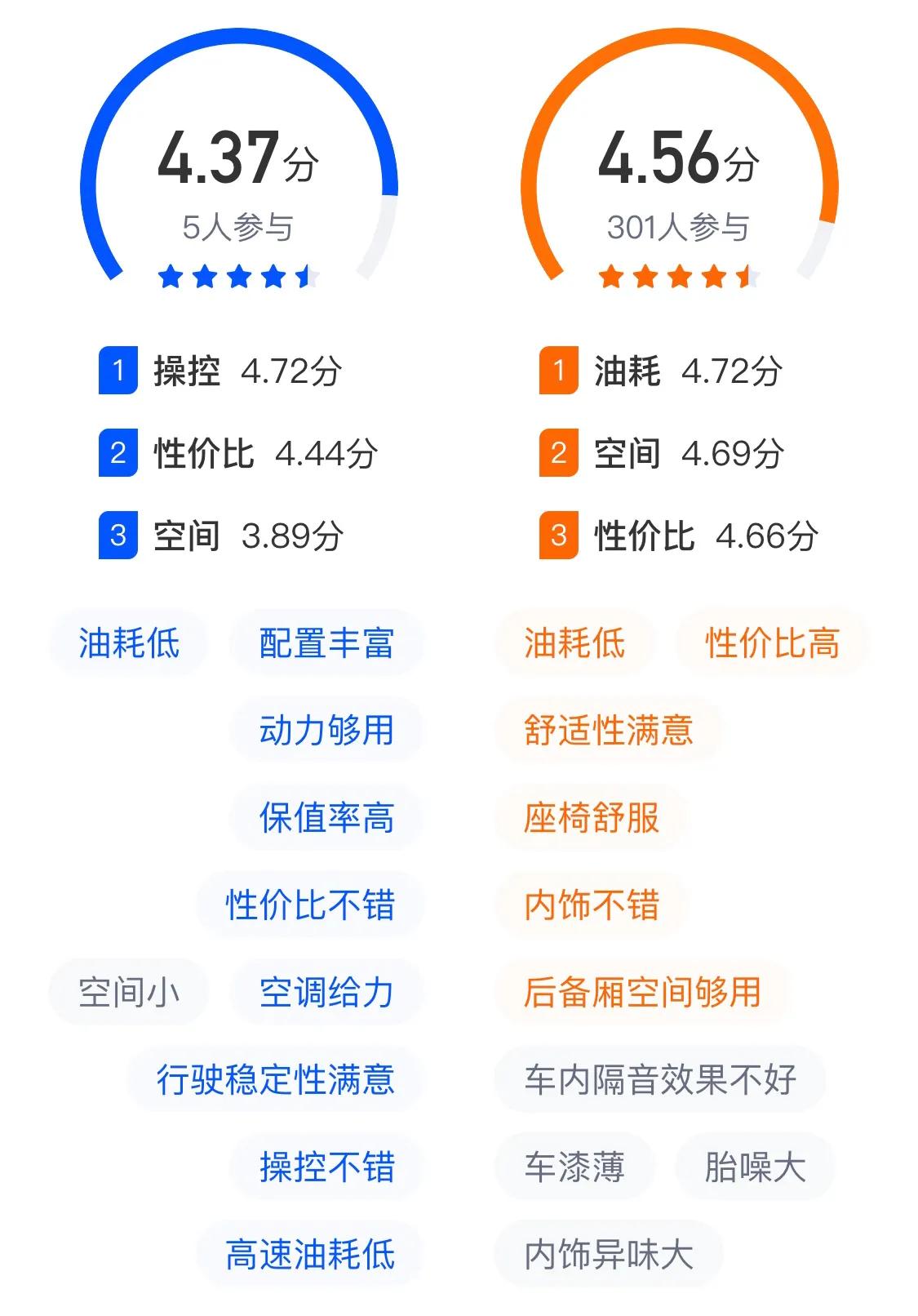This screenshot has height=1316, width=918.
Task: Toggle the 空间小 gray tag
Action: [128, 989]
